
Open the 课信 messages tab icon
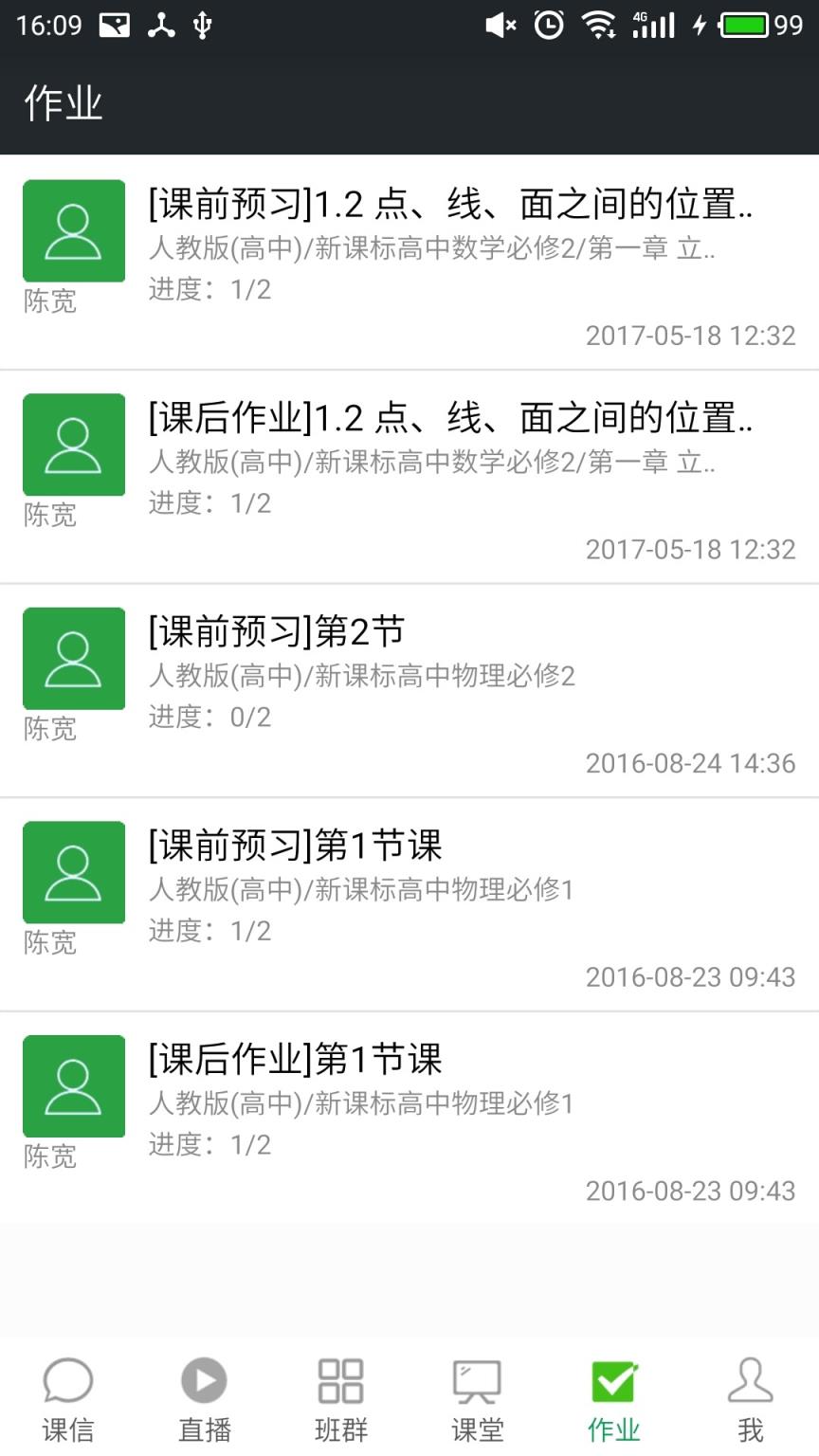68,1393
